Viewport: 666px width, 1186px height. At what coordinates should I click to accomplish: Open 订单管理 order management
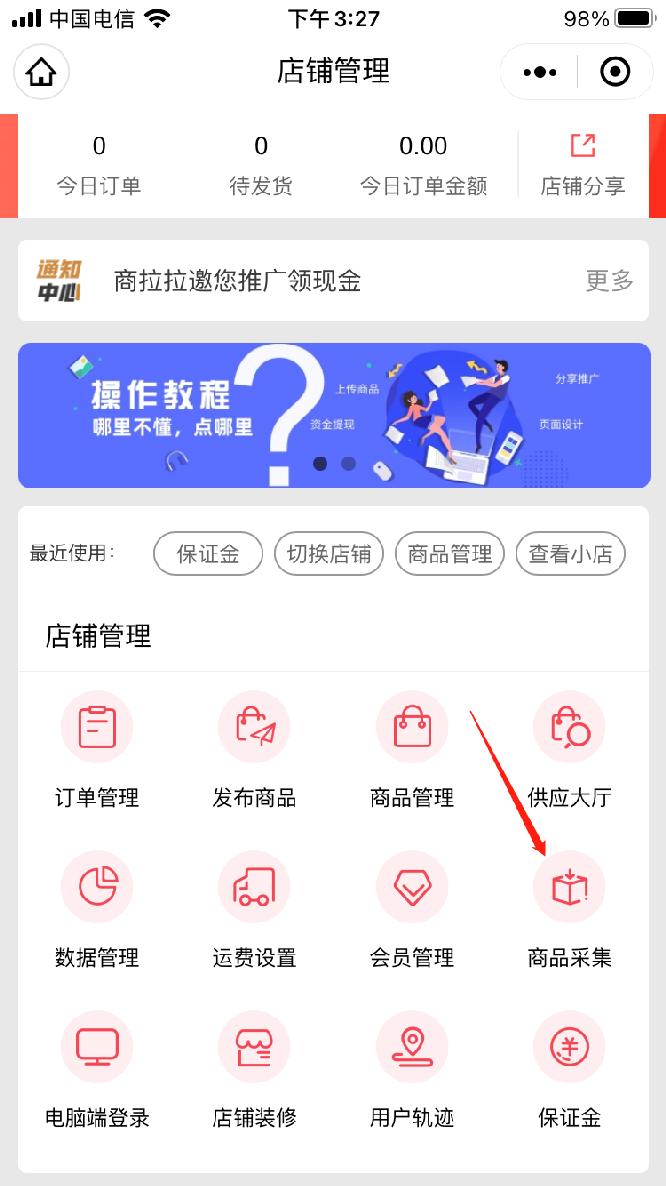[x=97, y=750]
